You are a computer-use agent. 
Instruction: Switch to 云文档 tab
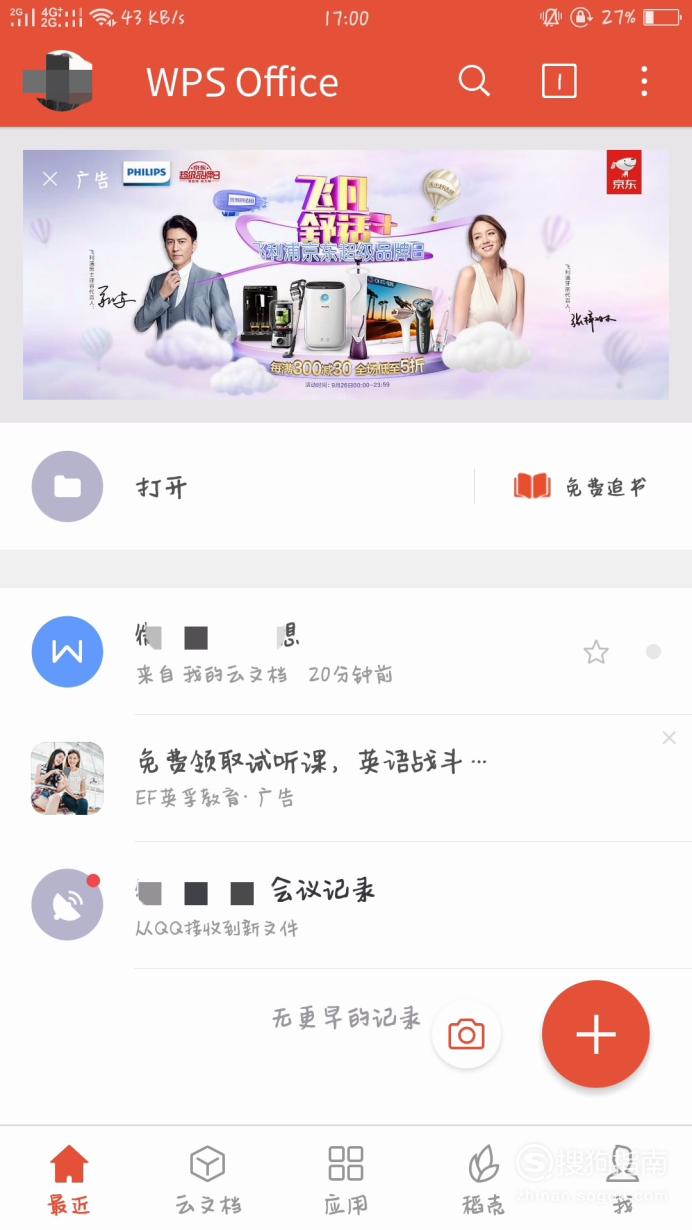click(x=208, y=1180)
